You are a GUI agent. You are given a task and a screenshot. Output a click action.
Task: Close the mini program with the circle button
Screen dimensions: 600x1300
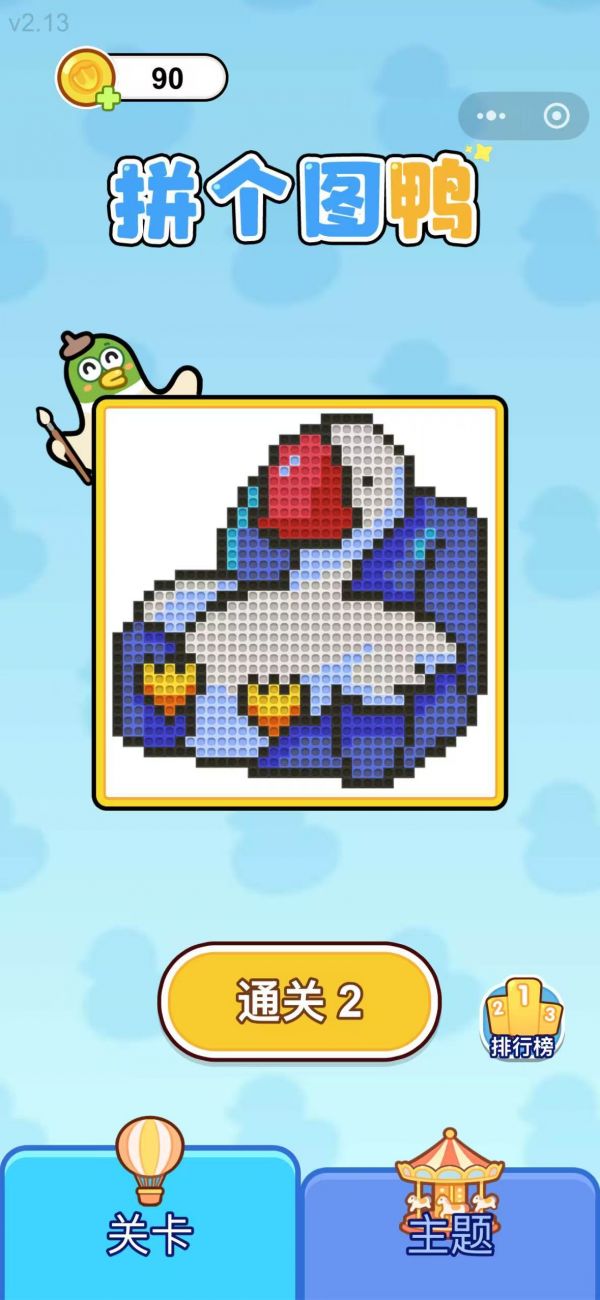coord(556,116)
